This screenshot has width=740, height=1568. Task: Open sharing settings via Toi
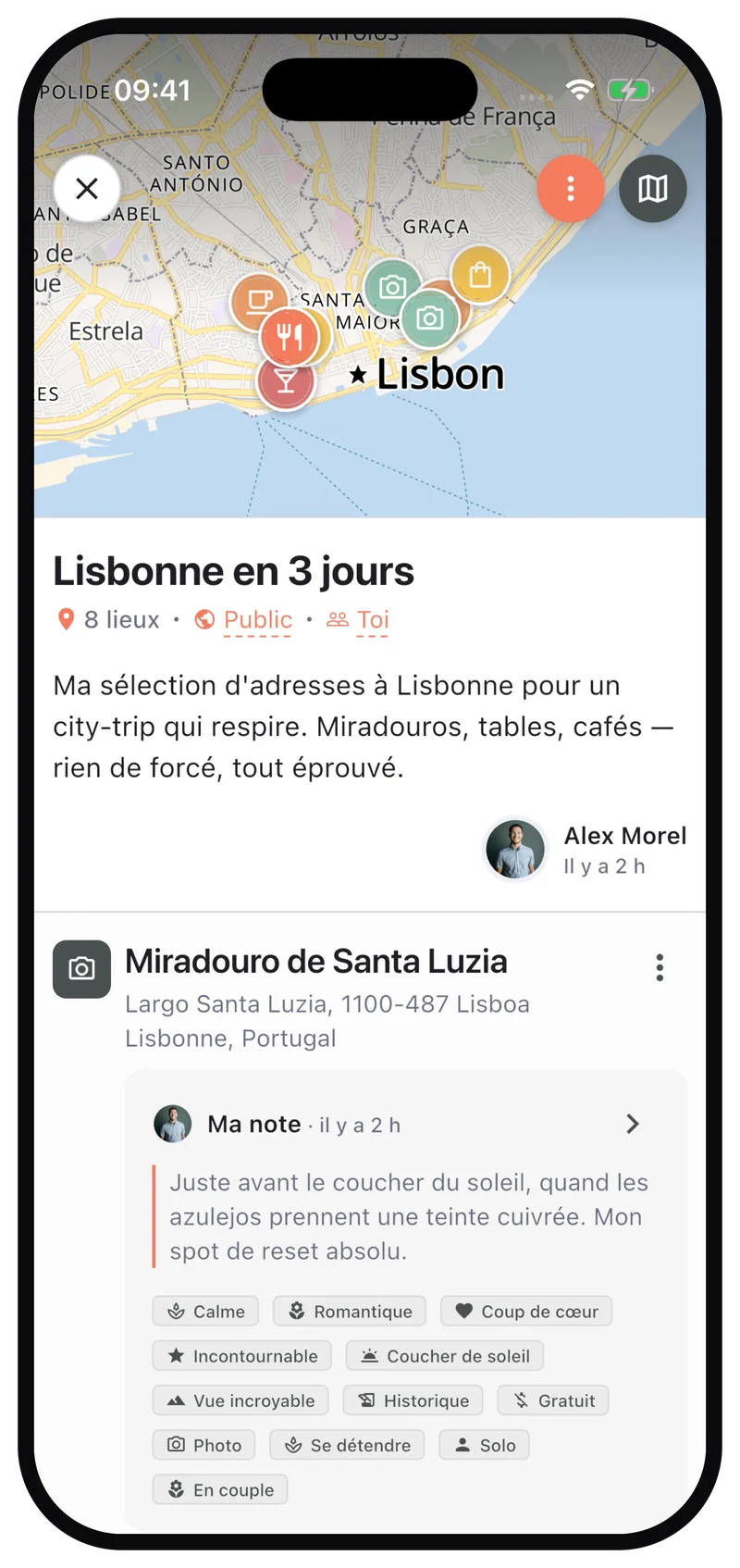(373, 619)
